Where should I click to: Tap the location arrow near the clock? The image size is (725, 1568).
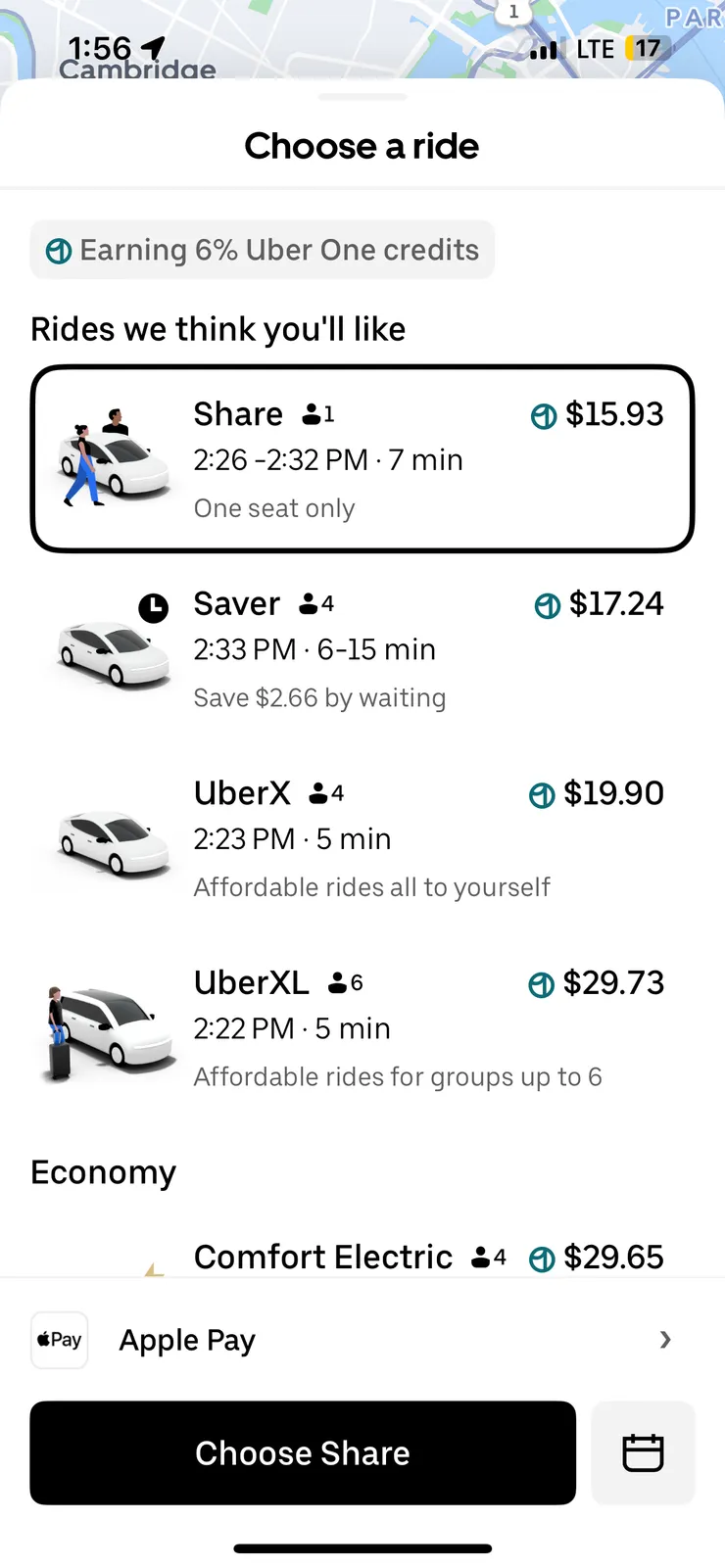(x=149, y=45)
